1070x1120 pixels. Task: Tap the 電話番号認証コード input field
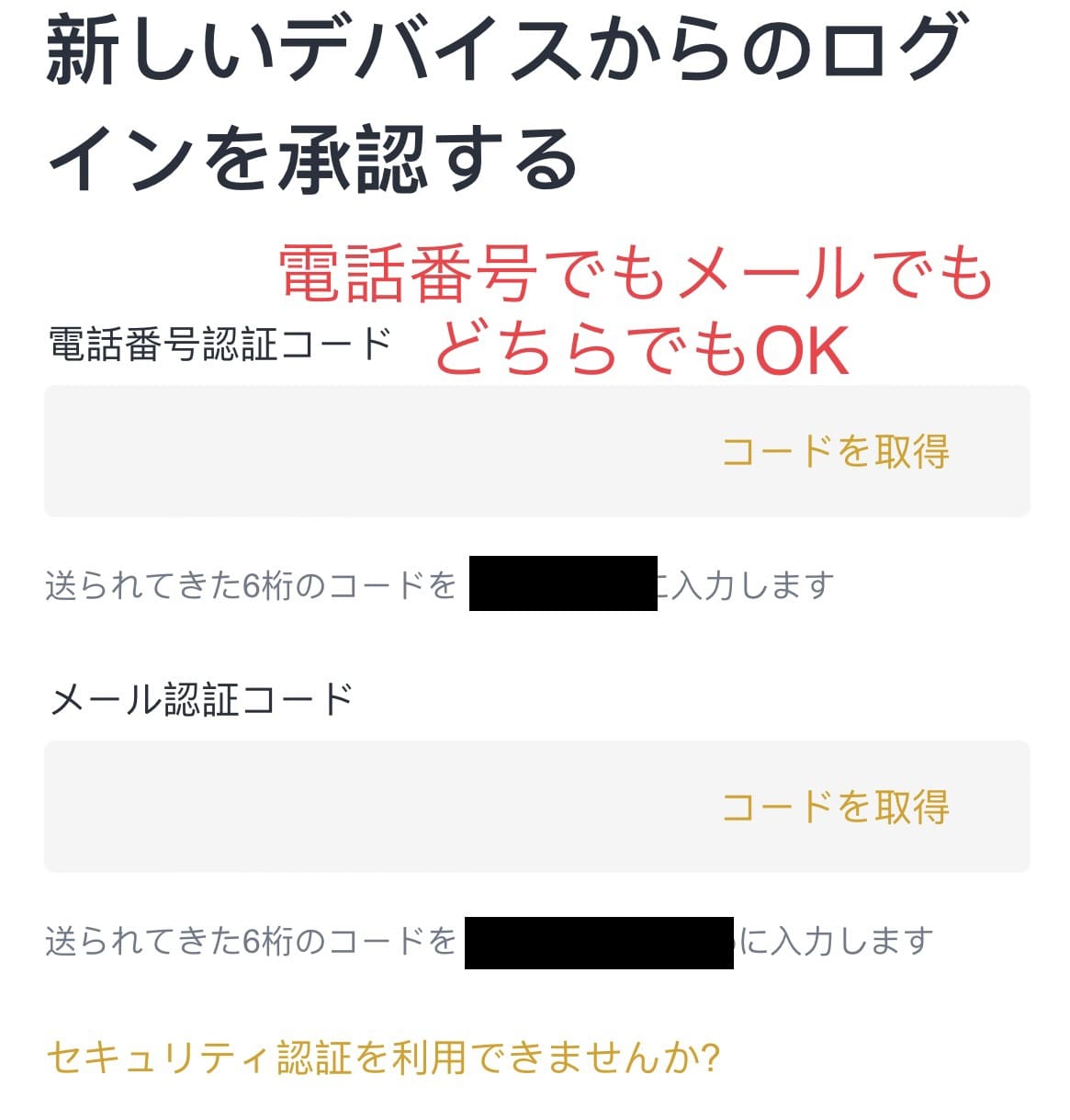tap(367, 451)
